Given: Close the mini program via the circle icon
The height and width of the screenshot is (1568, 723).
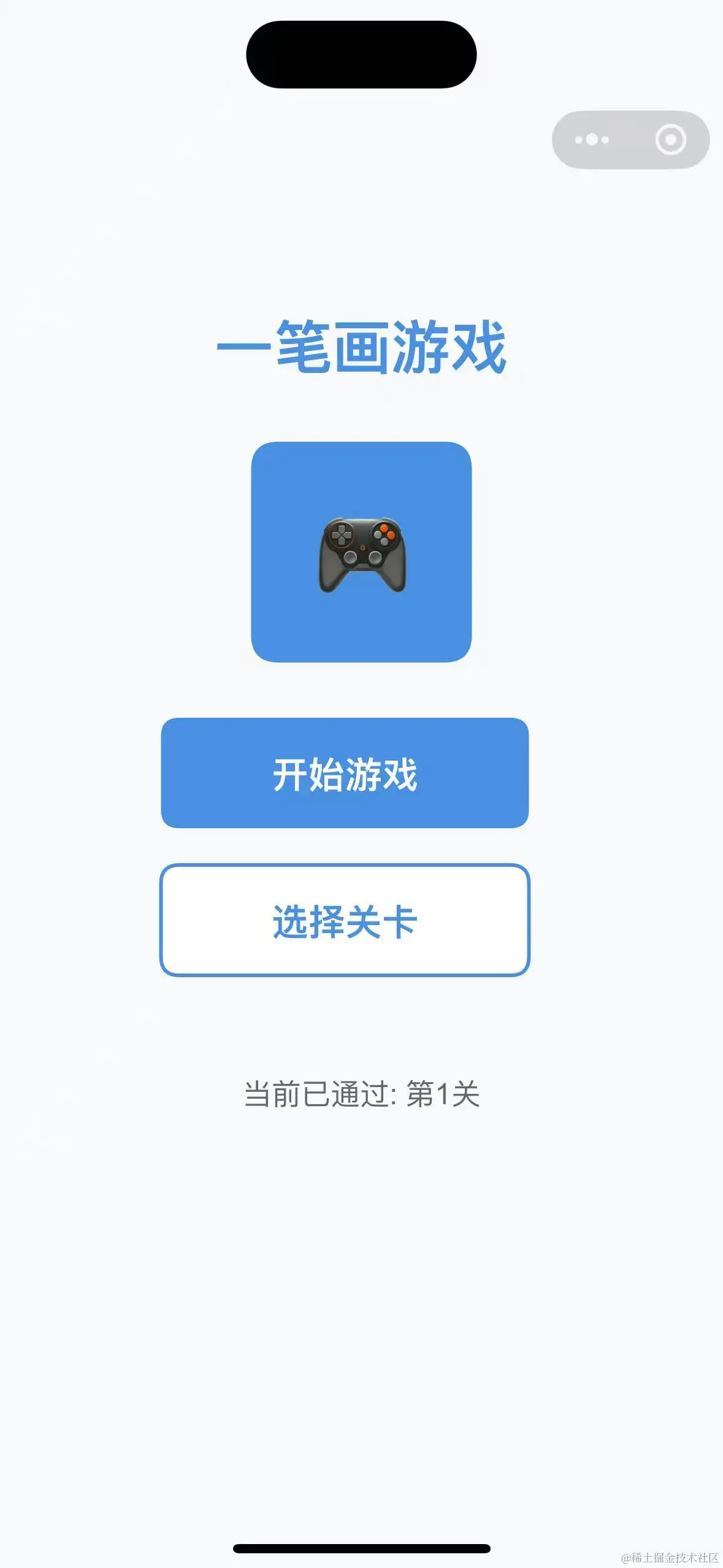Looking at the screenshot, I should click(670, 140).
